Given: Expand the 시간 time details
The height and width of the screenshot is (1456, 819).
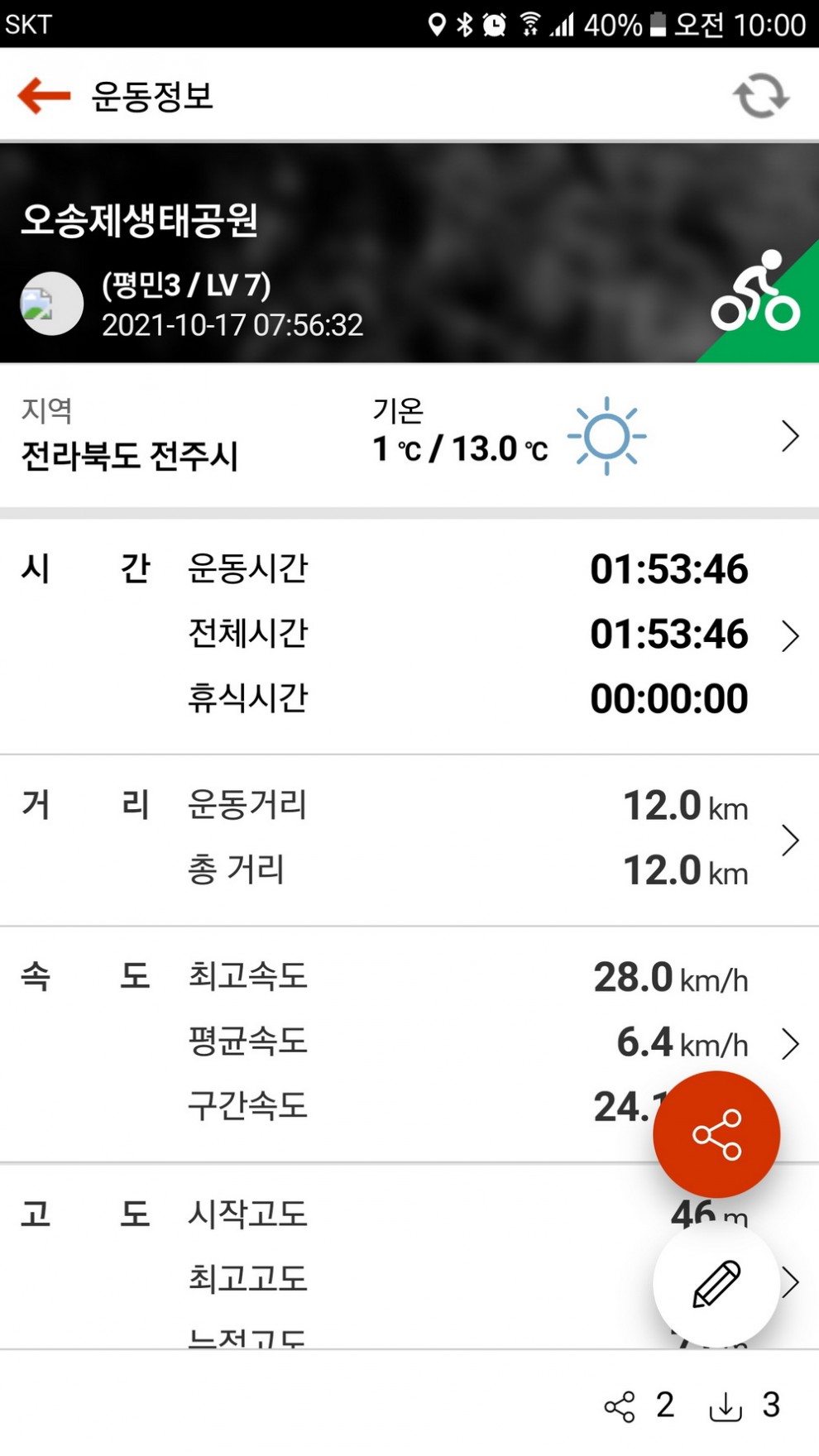Looking at the screenshot, I should [x=789, y=635].
